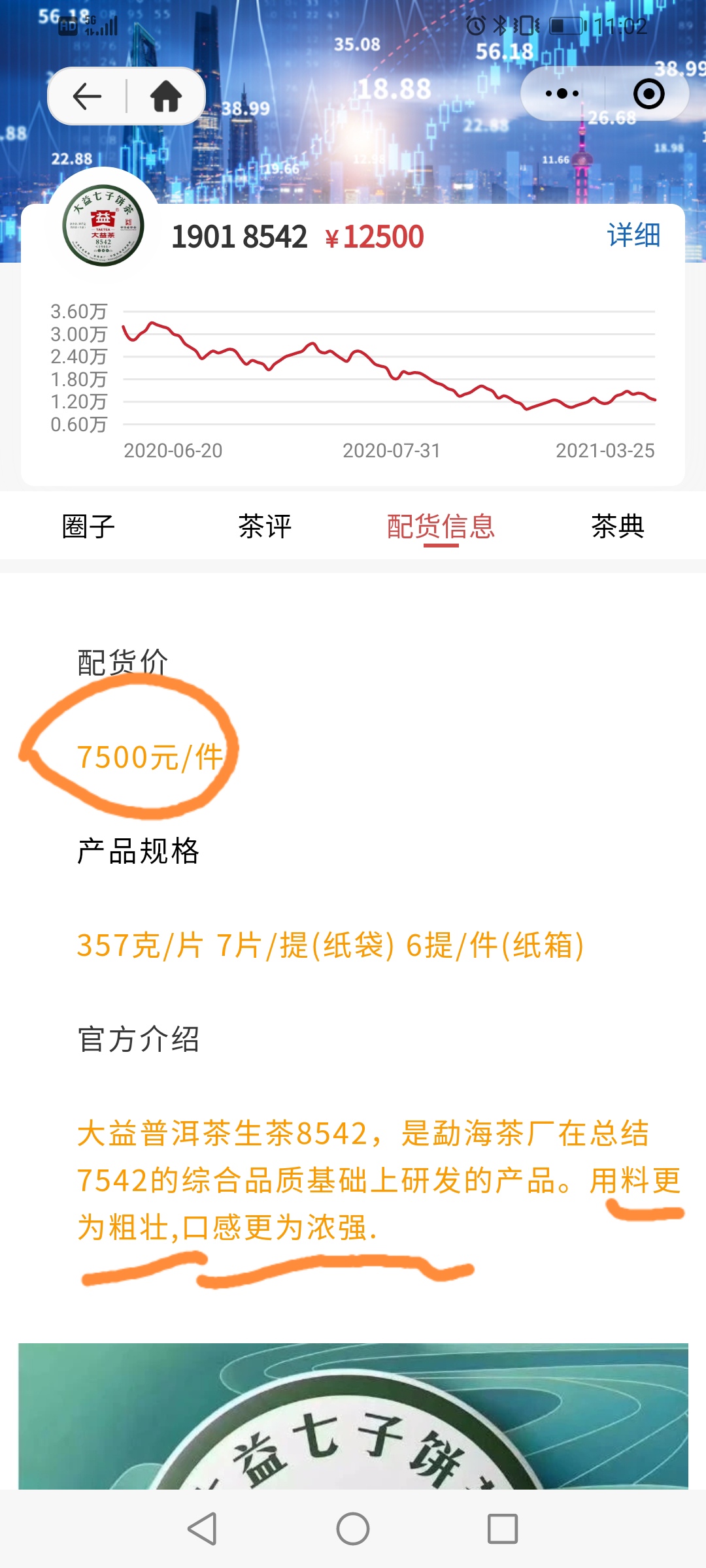Switch to the 茶评 tab
Viewport: 706px width, 1568px height.
tap(265, 526)
